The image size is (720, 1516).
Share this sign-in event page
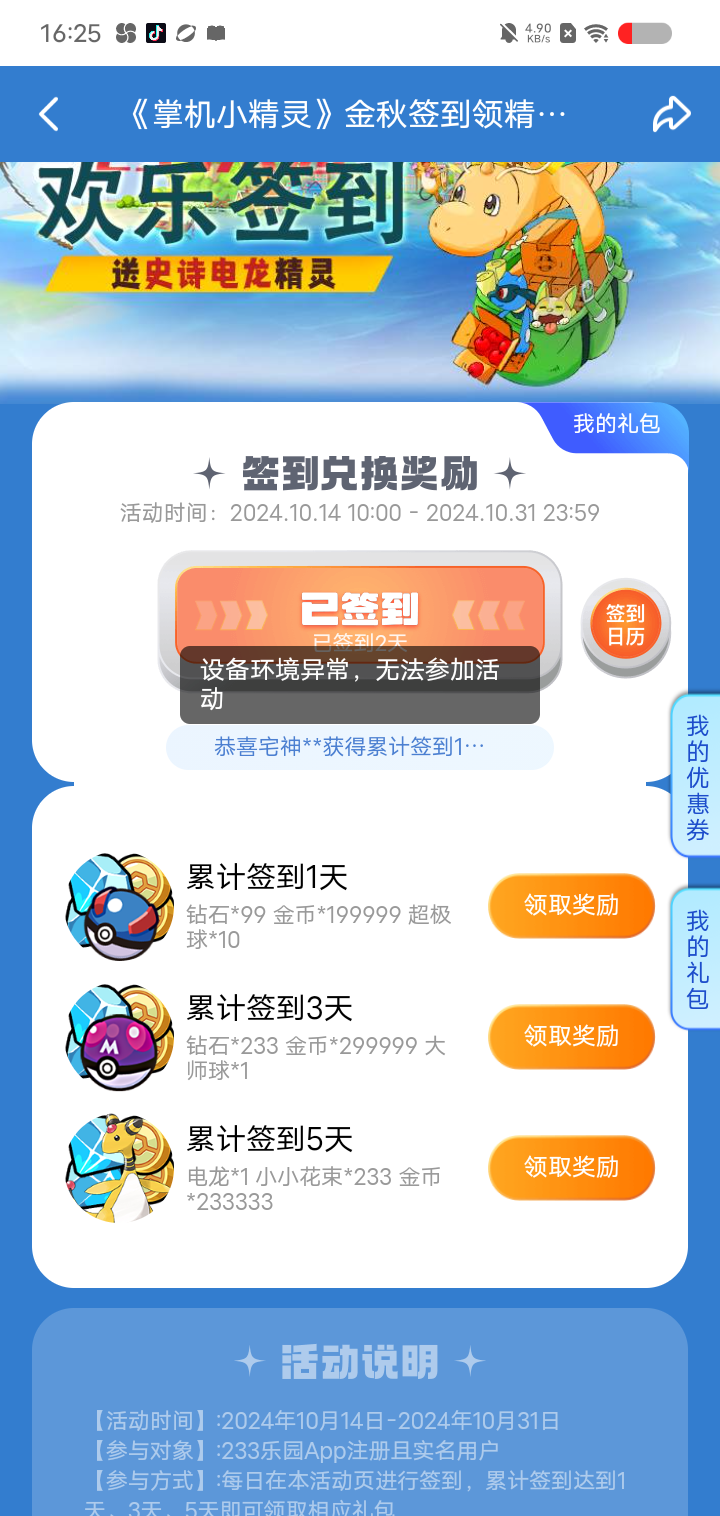click(x=672, y=114)
